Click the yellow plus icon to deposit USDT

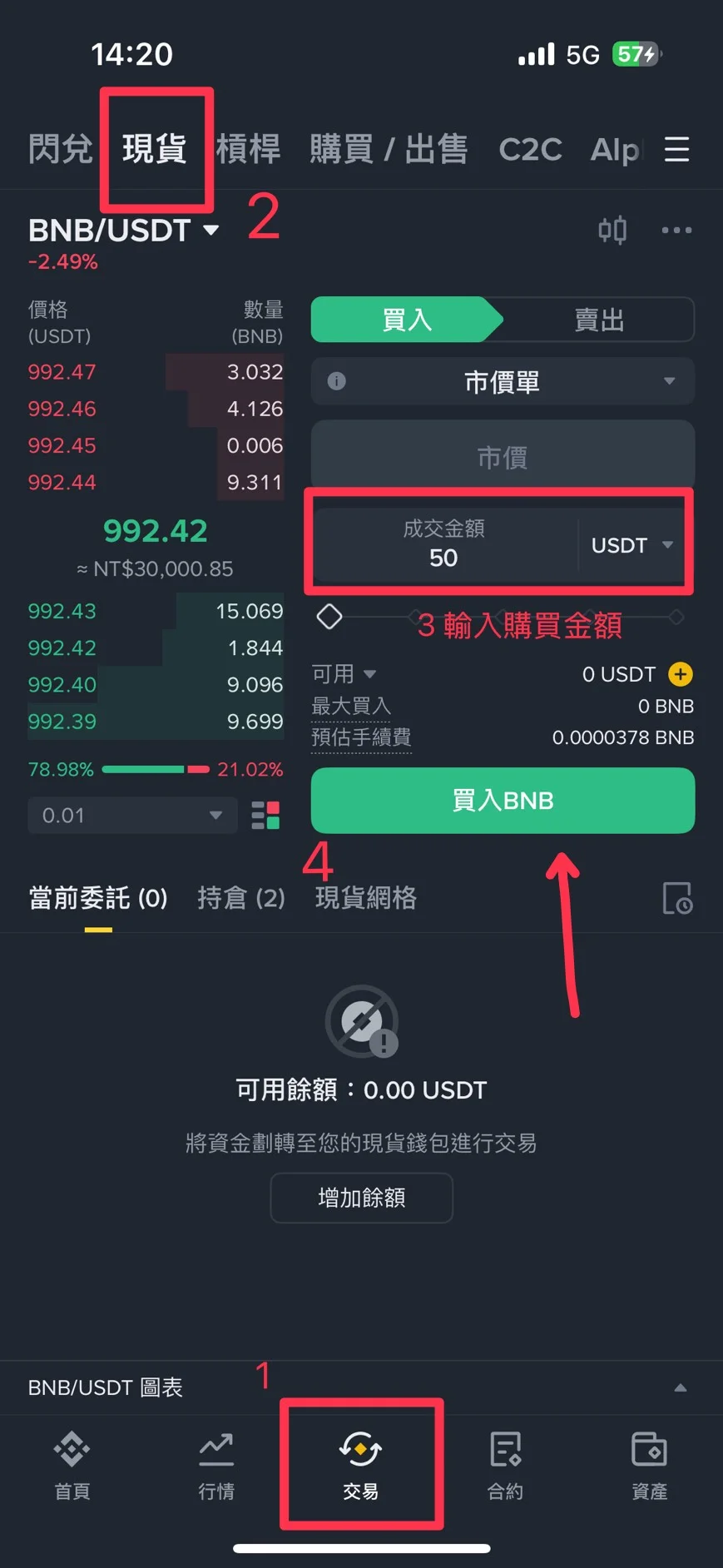tap(681, 674)
